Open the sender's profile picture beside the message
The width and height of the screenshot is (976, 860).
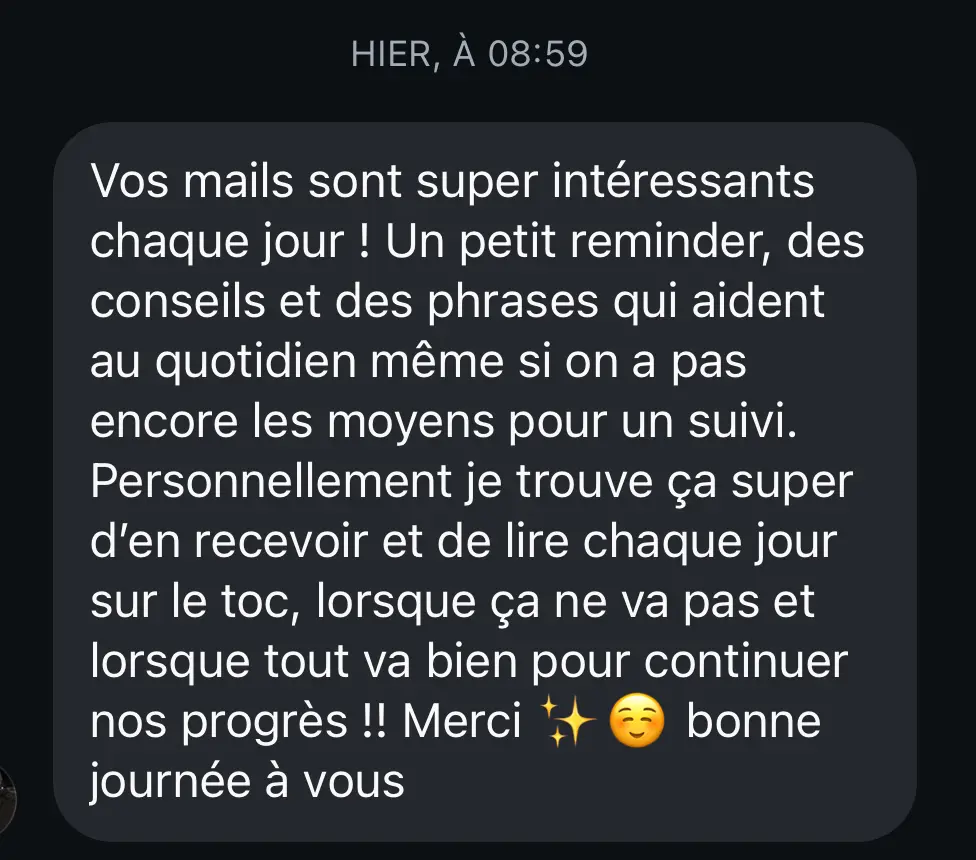tap(8, 799)
